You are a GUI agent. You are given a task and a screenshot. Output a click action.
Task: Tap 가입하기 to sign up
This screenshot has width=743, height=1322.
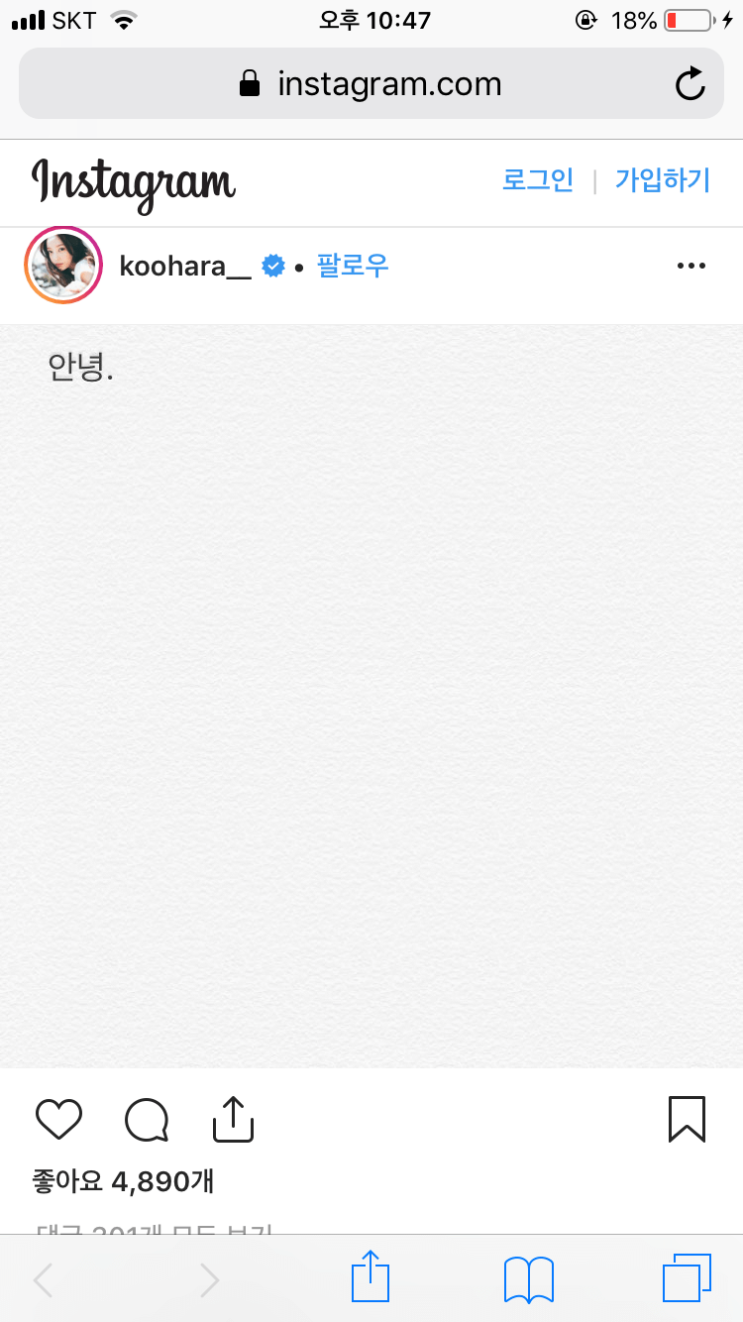663,180
